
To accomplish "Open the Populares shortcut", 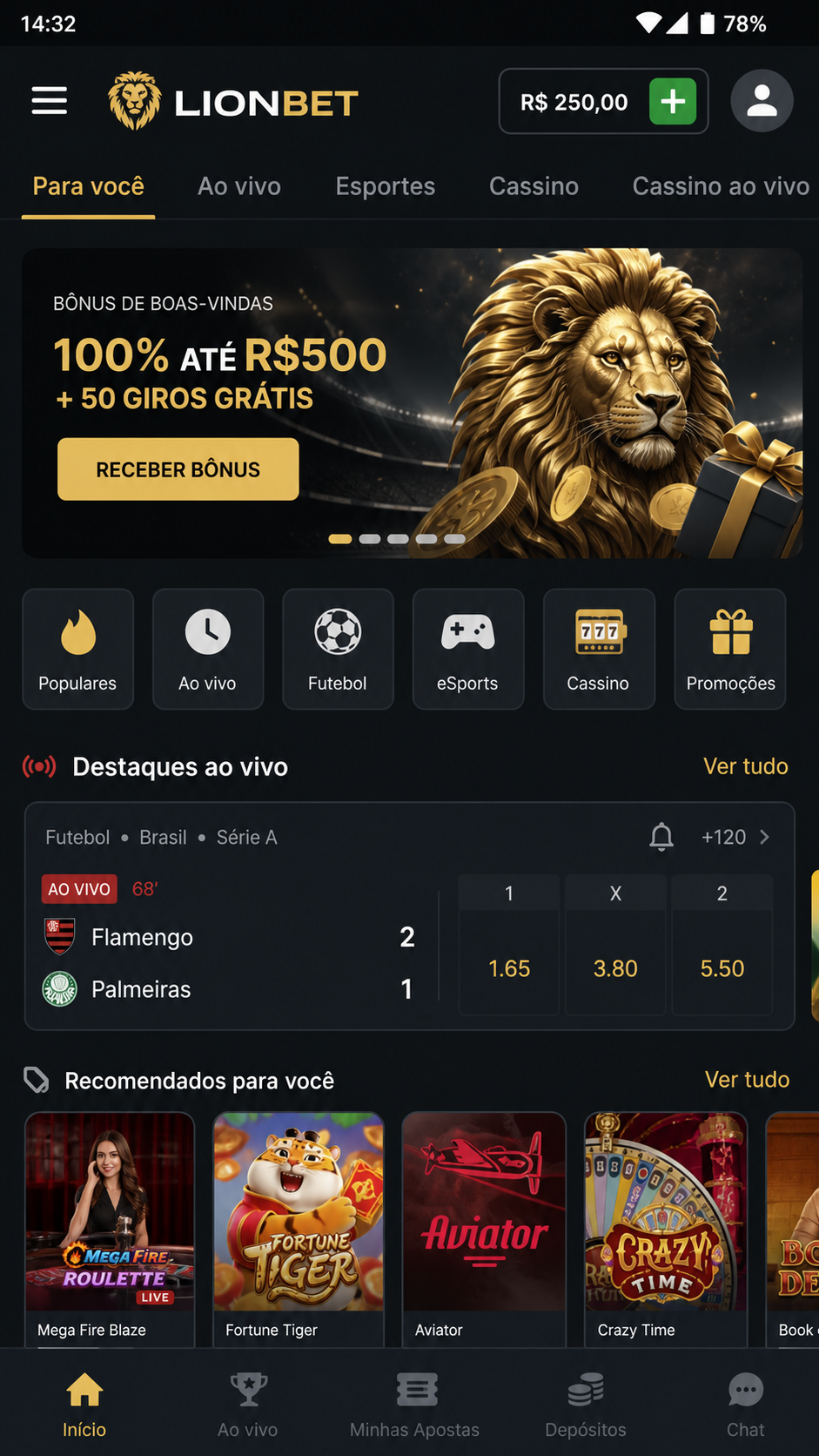I will pos(78,650).
